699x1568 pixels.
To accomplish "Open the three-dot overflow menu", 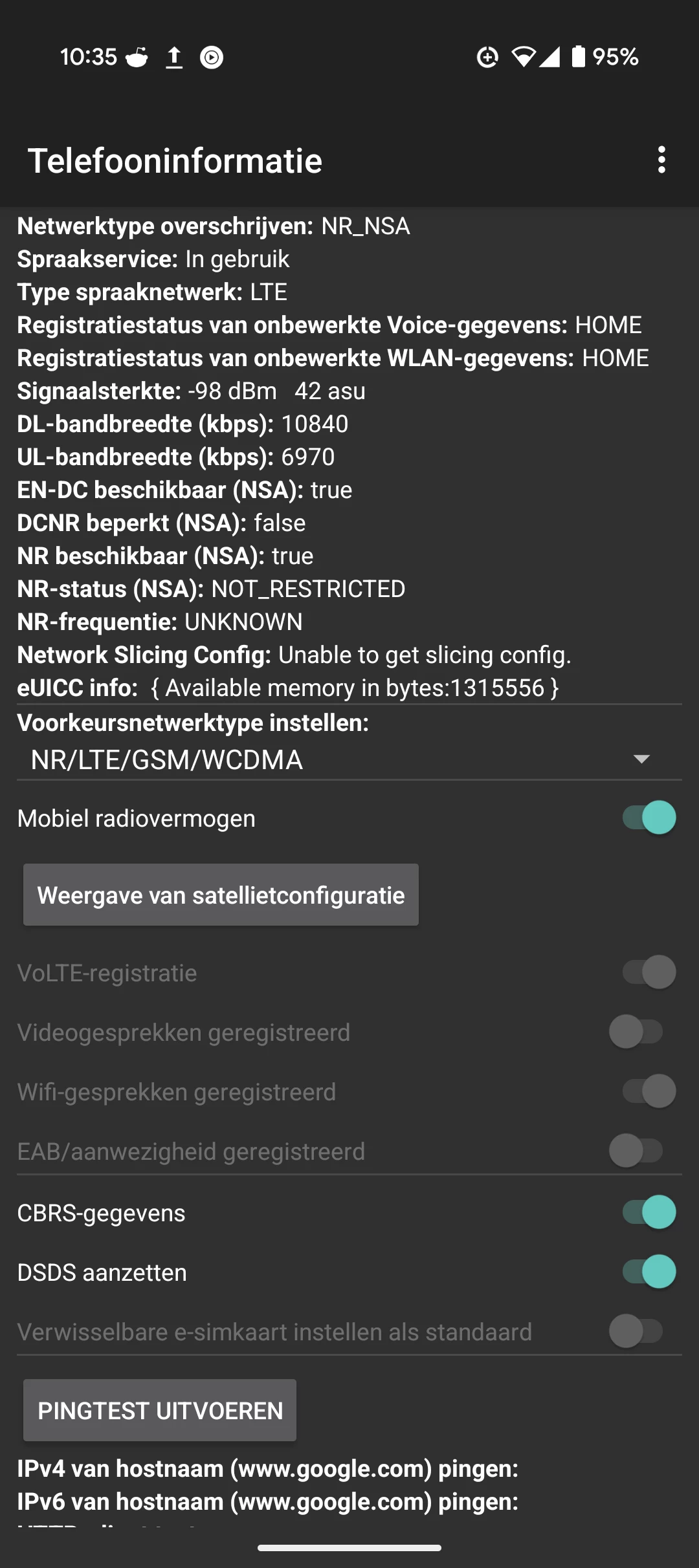I will 661,160.
